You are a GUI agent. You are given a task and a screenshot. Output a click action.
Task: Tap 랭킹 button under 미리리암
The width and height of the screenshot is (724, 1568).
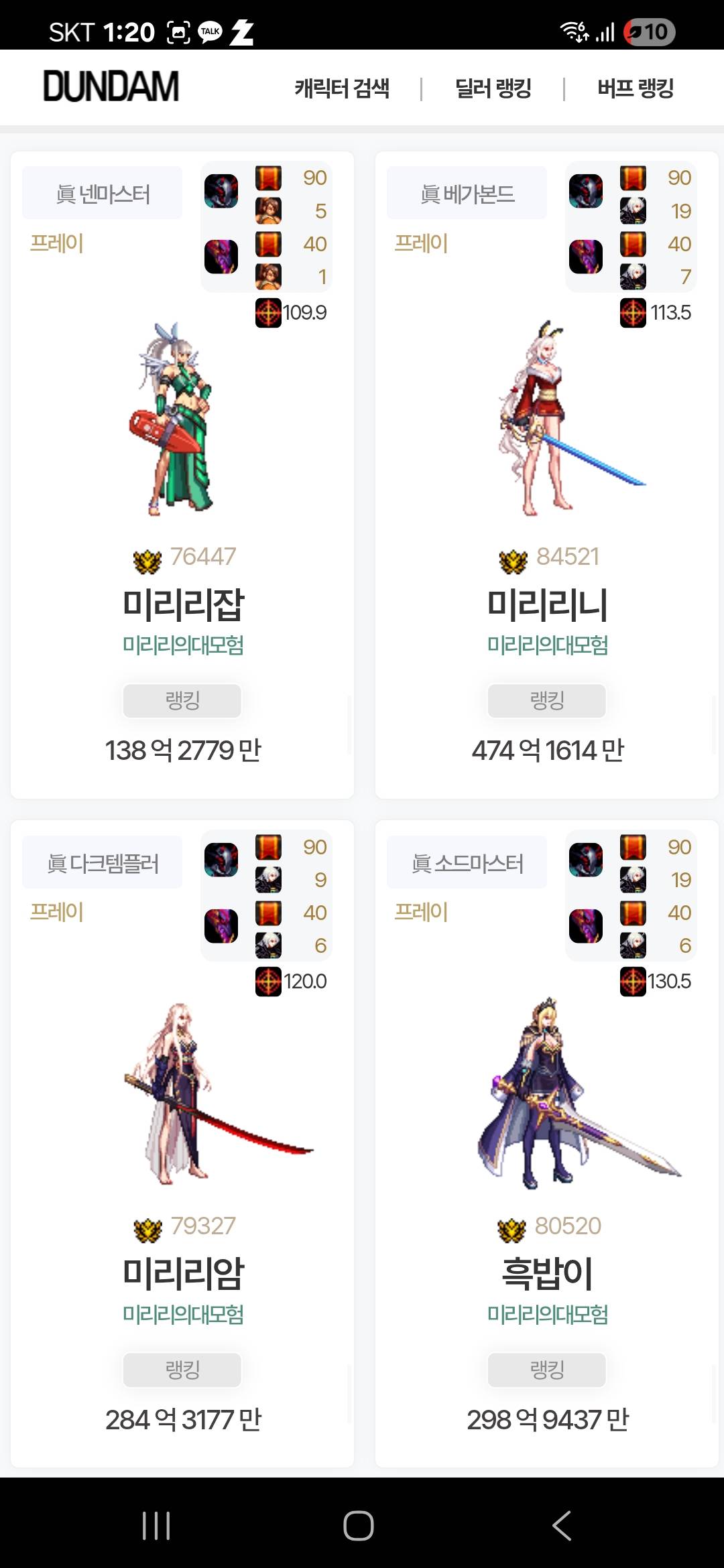[182, 1370]
